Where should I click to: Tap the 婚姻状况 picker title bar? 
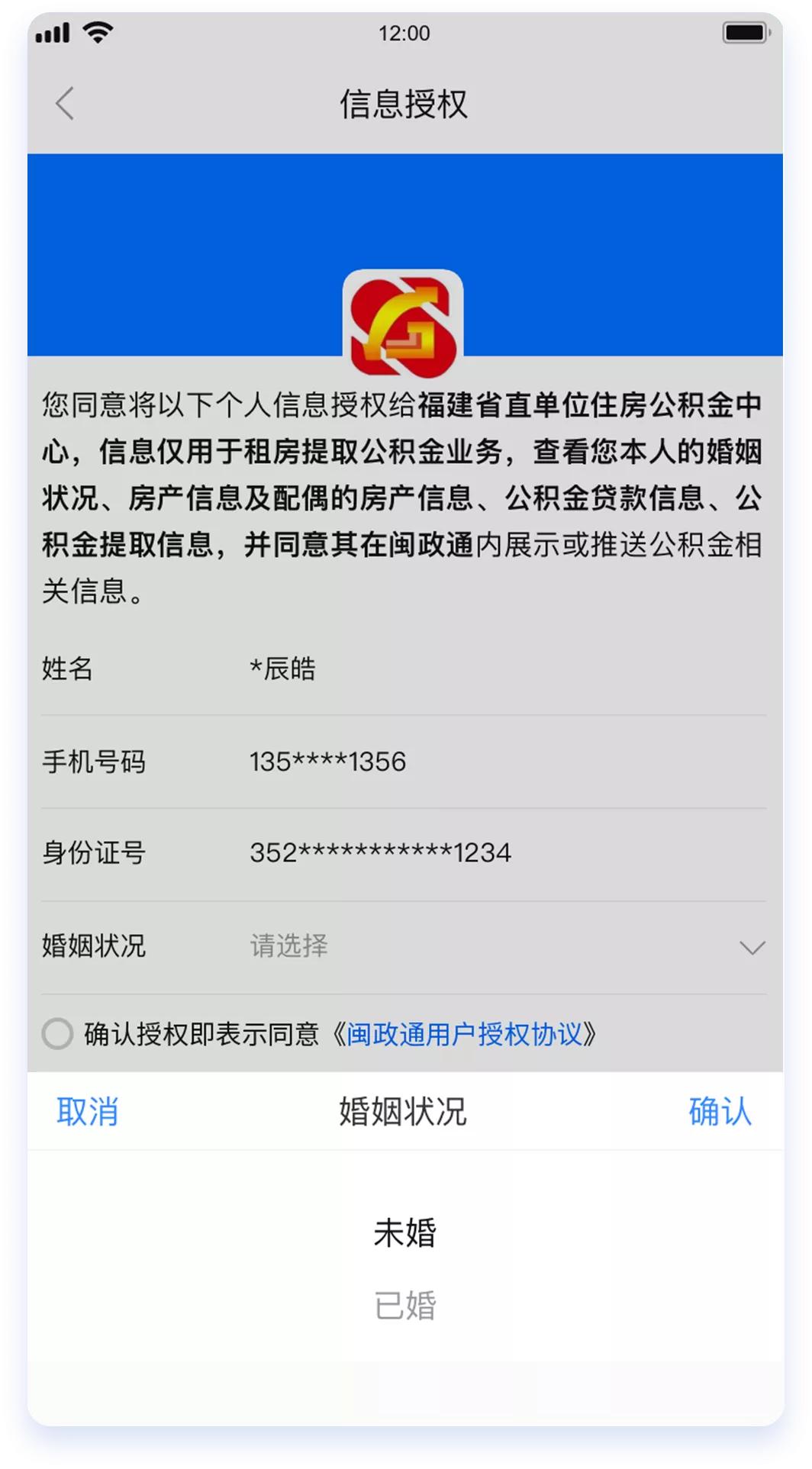click(x=404, y=1113)
